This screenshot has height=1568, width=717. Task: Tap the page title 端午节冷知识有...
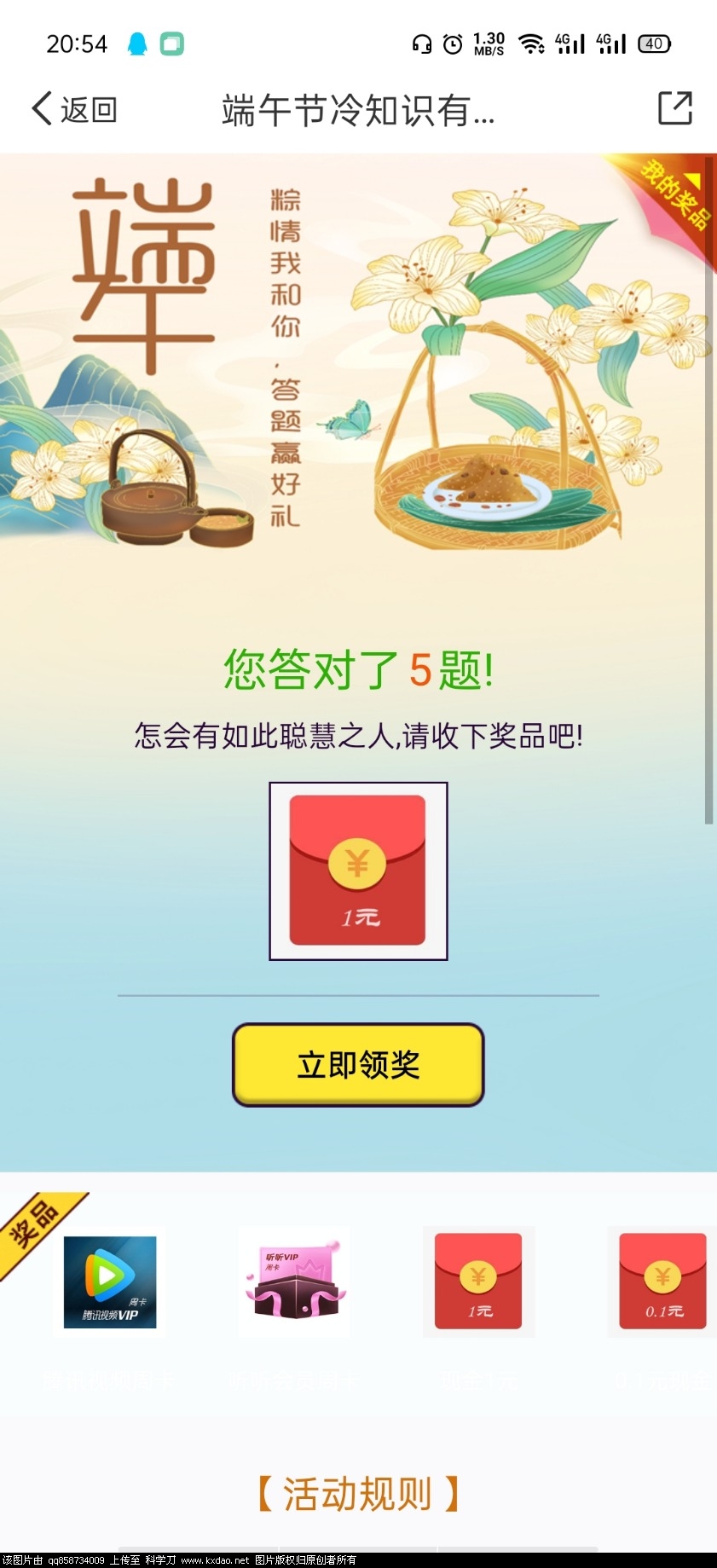point(358,109)
